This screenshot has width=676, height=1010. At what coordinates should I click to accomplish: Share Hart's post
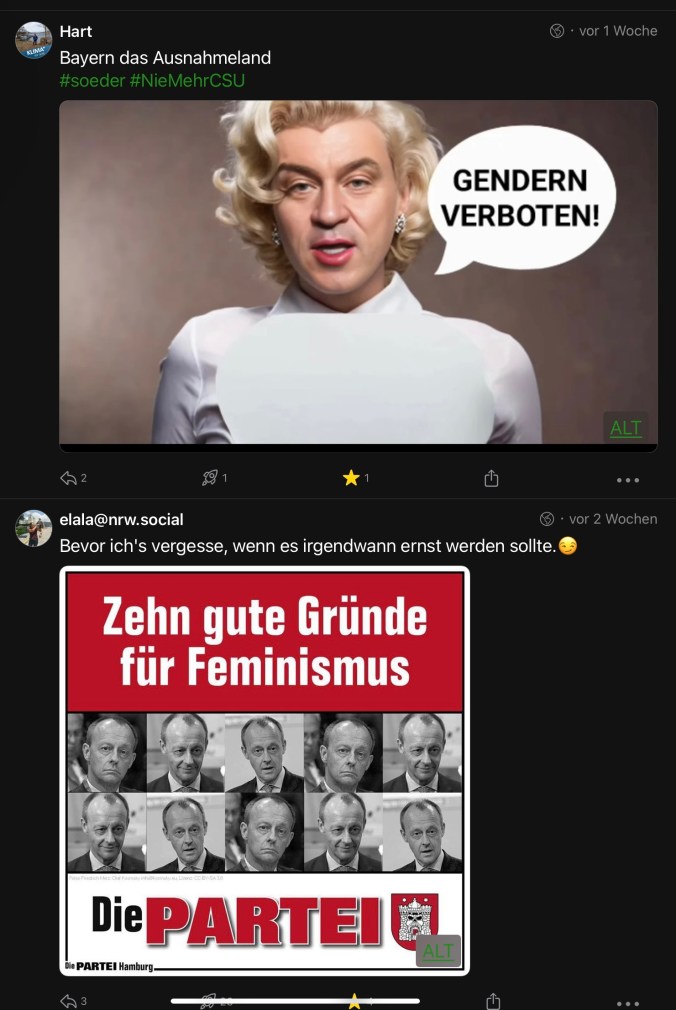(x=491, y=478)
